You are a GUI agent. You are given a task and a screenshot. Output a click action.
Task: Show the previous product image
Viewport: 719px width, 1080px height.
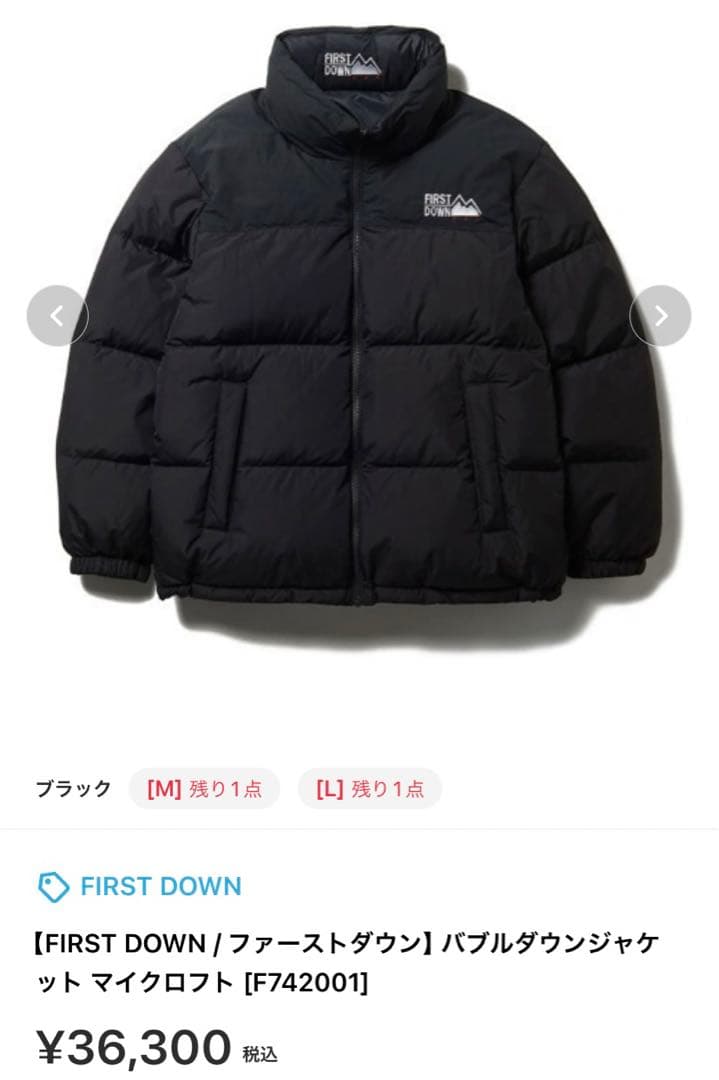coord(56,316)
